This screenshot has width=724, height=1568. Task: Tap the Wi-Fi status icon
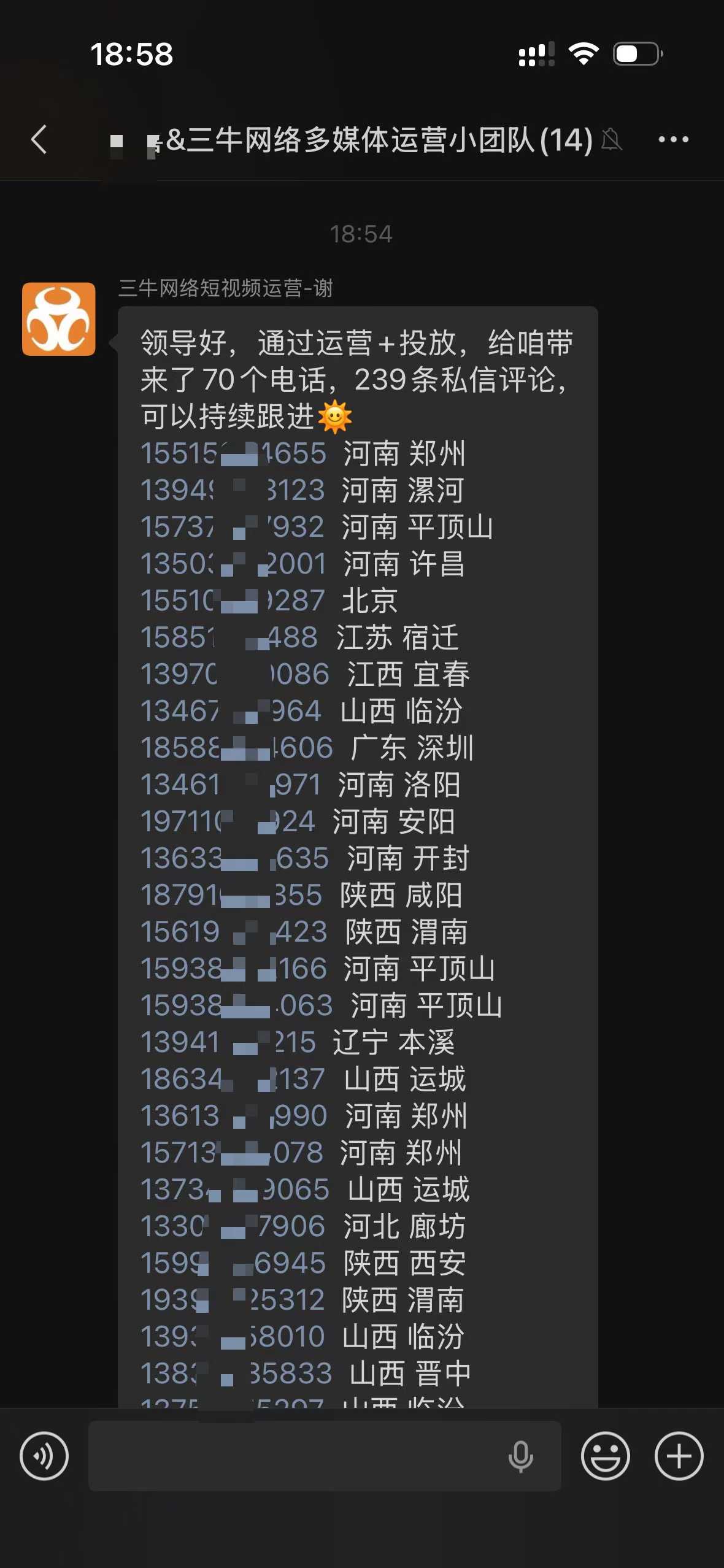click(583, 55)
